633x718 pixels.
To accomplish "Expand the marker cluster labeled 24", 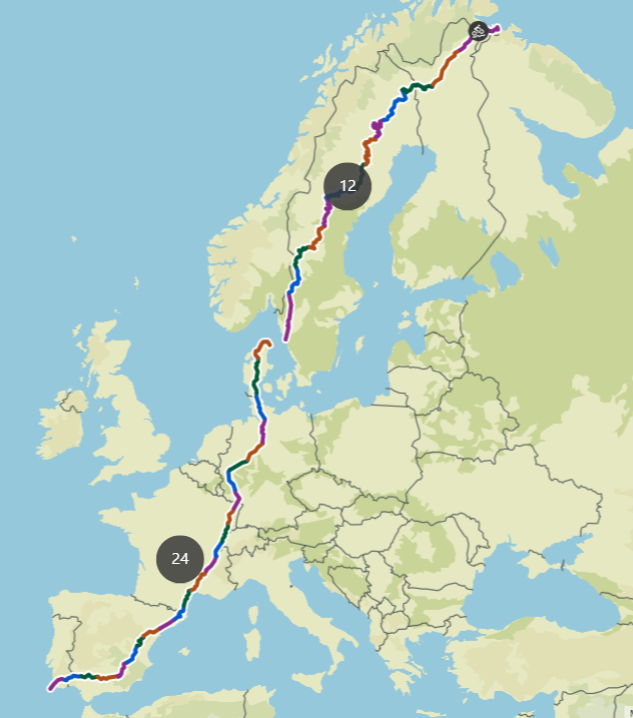I will tap(180, 558).
